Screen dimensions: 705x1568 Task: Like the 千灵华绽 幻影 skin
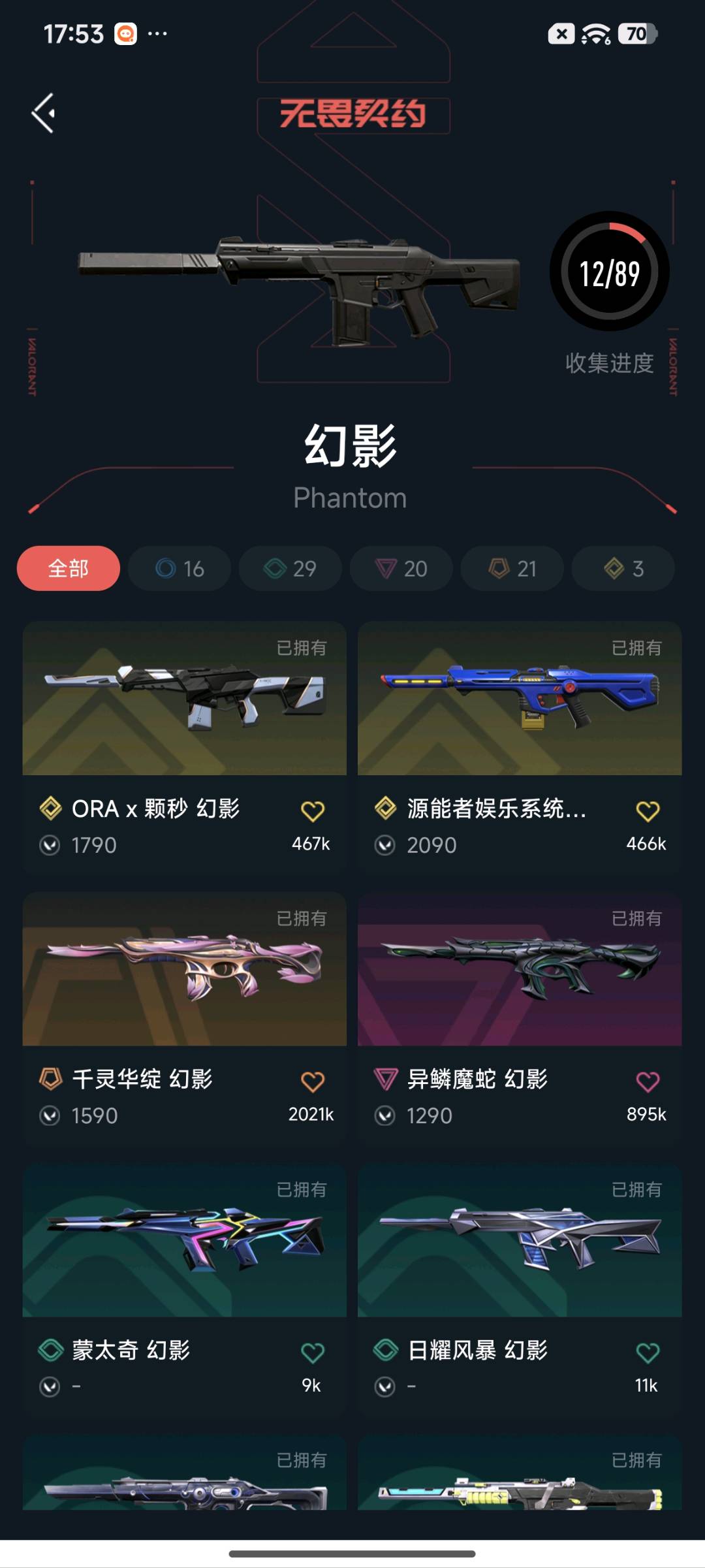click(313, 1081)
